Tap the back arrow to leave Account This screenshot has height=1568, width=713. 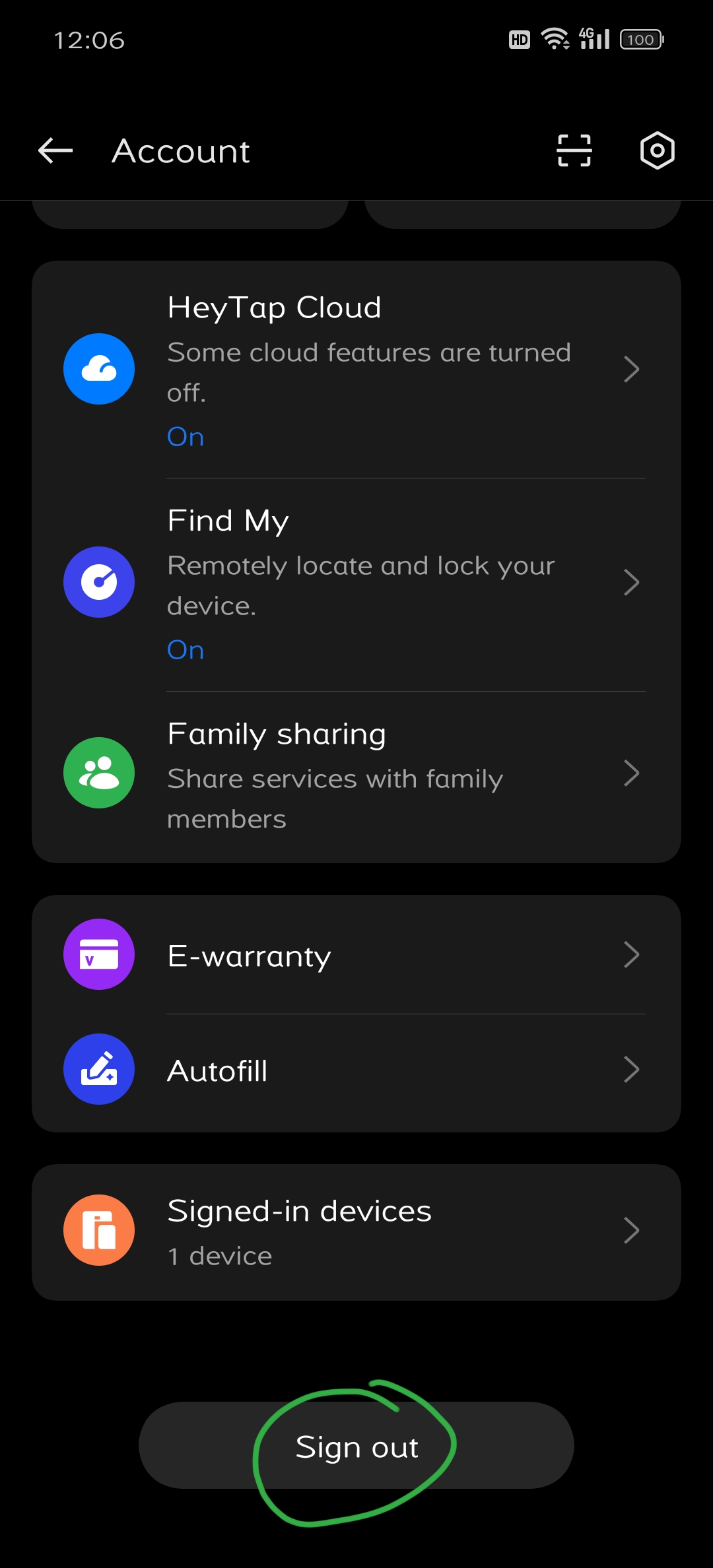[x=55, y=150]
